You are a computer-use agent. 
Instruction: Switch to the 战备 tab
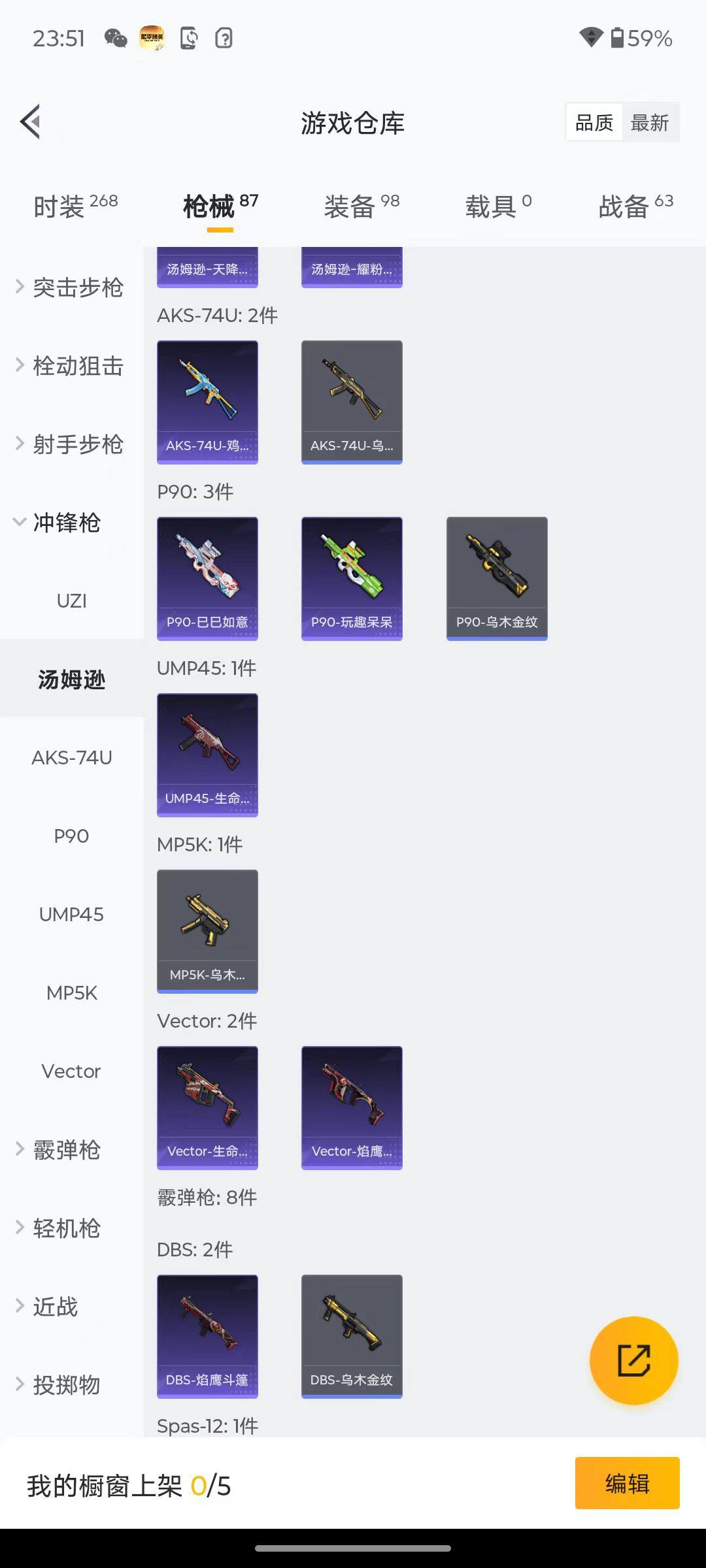pos(635,206)
